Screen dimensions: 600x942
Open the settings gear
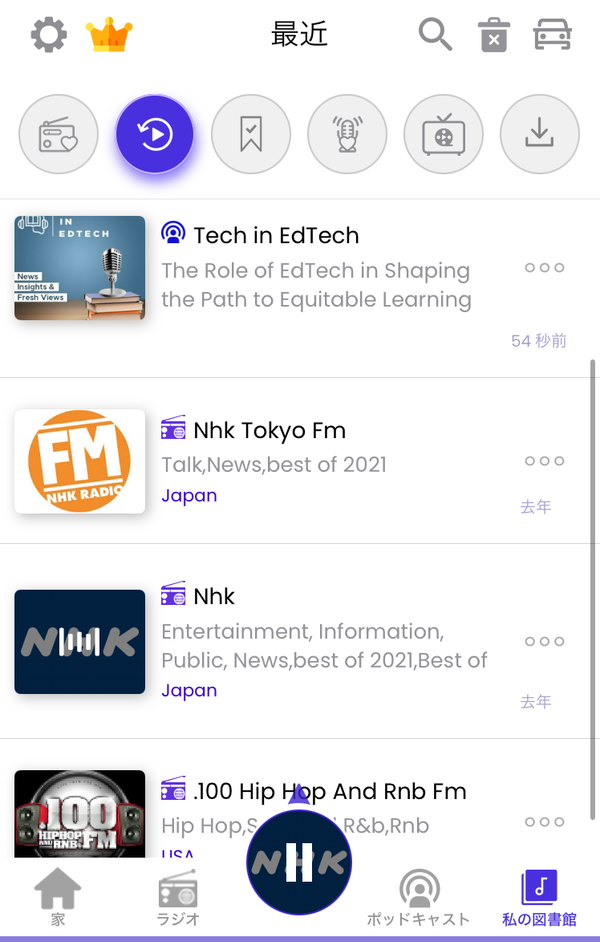point(49,35)
